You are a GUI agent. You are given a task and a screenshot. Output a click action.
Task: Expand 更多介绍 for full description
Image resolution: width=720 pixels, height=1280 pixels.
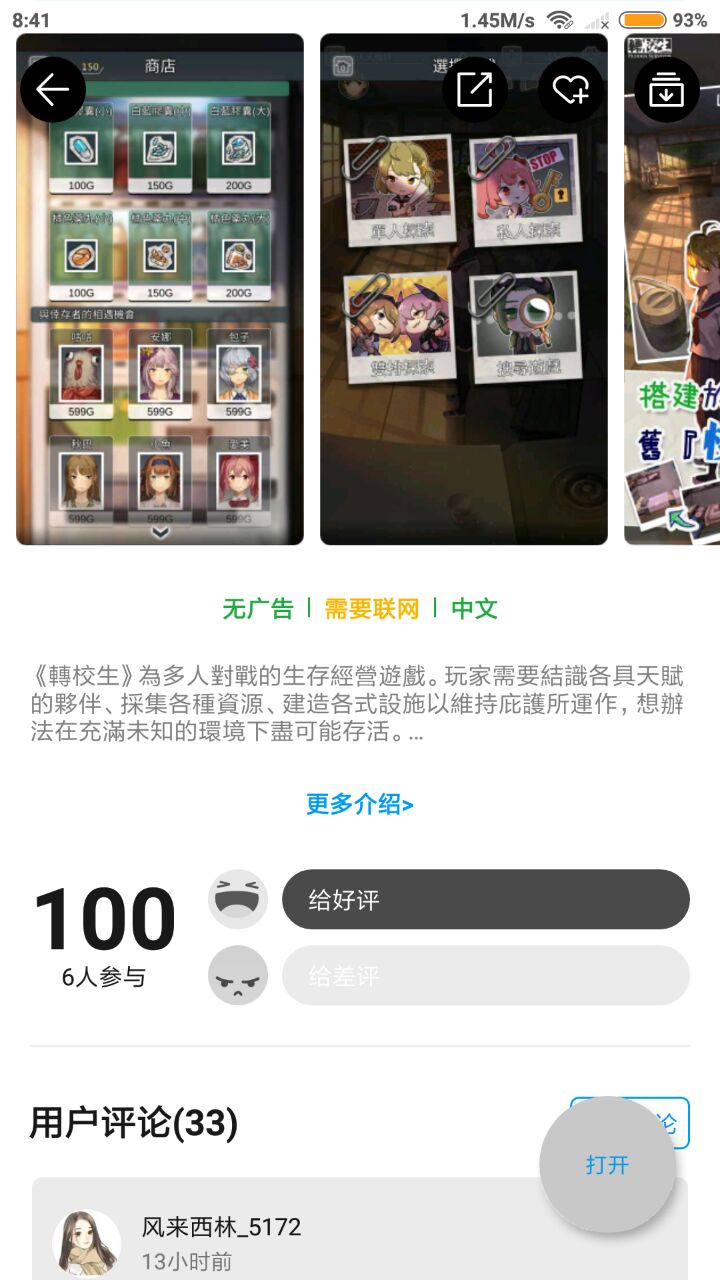359,804
